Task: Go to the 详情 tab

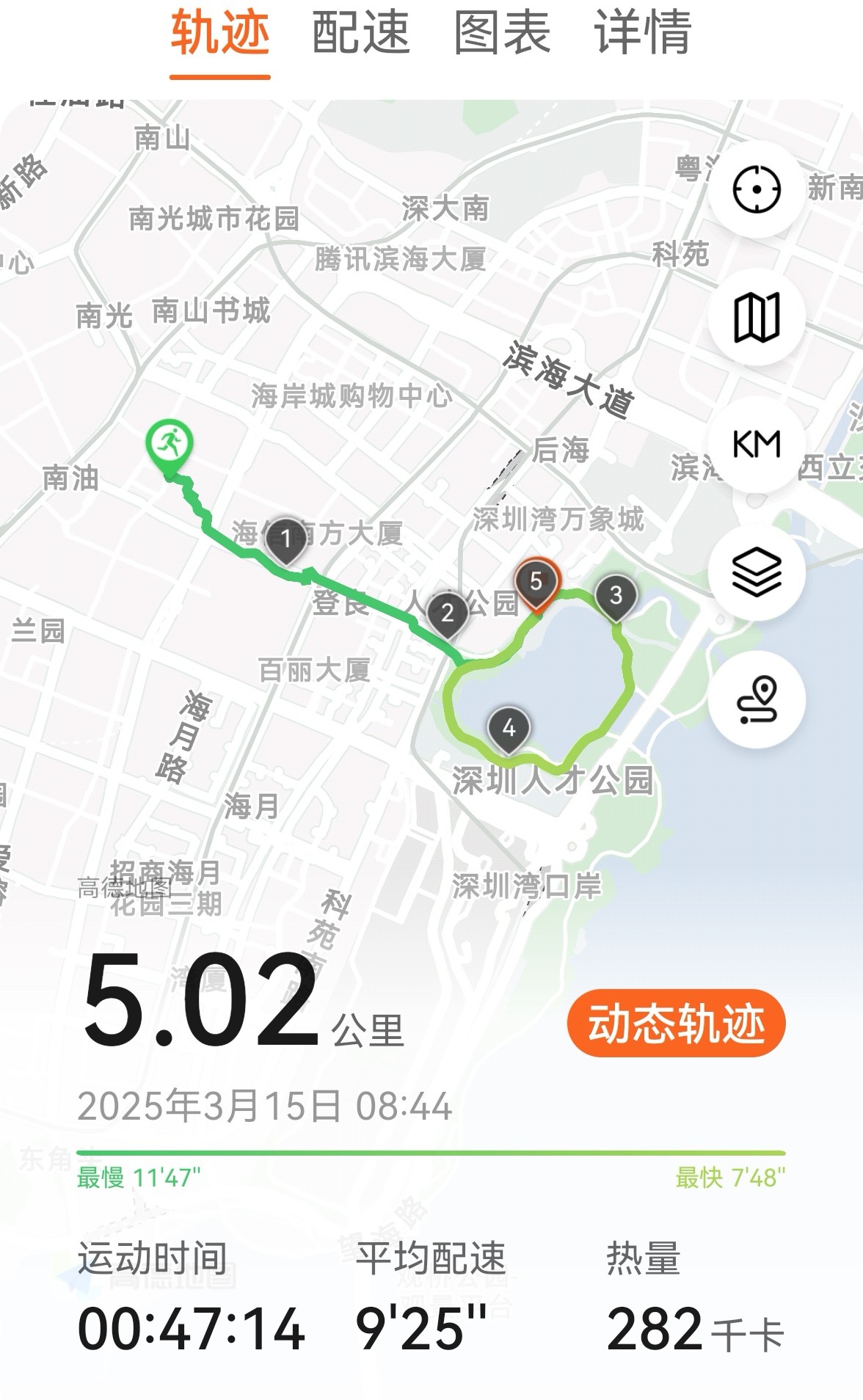Action: [x=643, y=32]
